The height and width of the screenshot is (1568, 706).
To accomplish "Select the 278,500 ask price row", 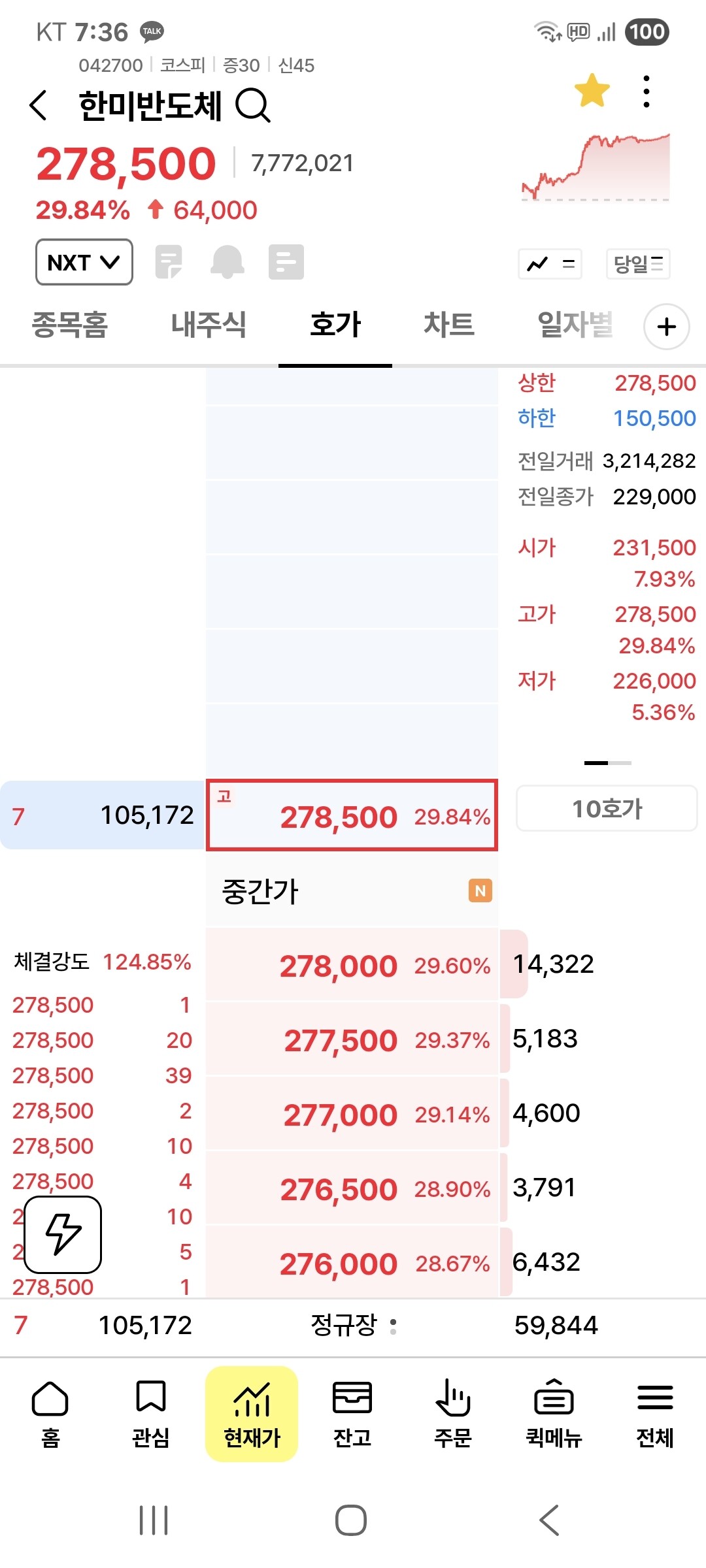I will coord(352,815).
